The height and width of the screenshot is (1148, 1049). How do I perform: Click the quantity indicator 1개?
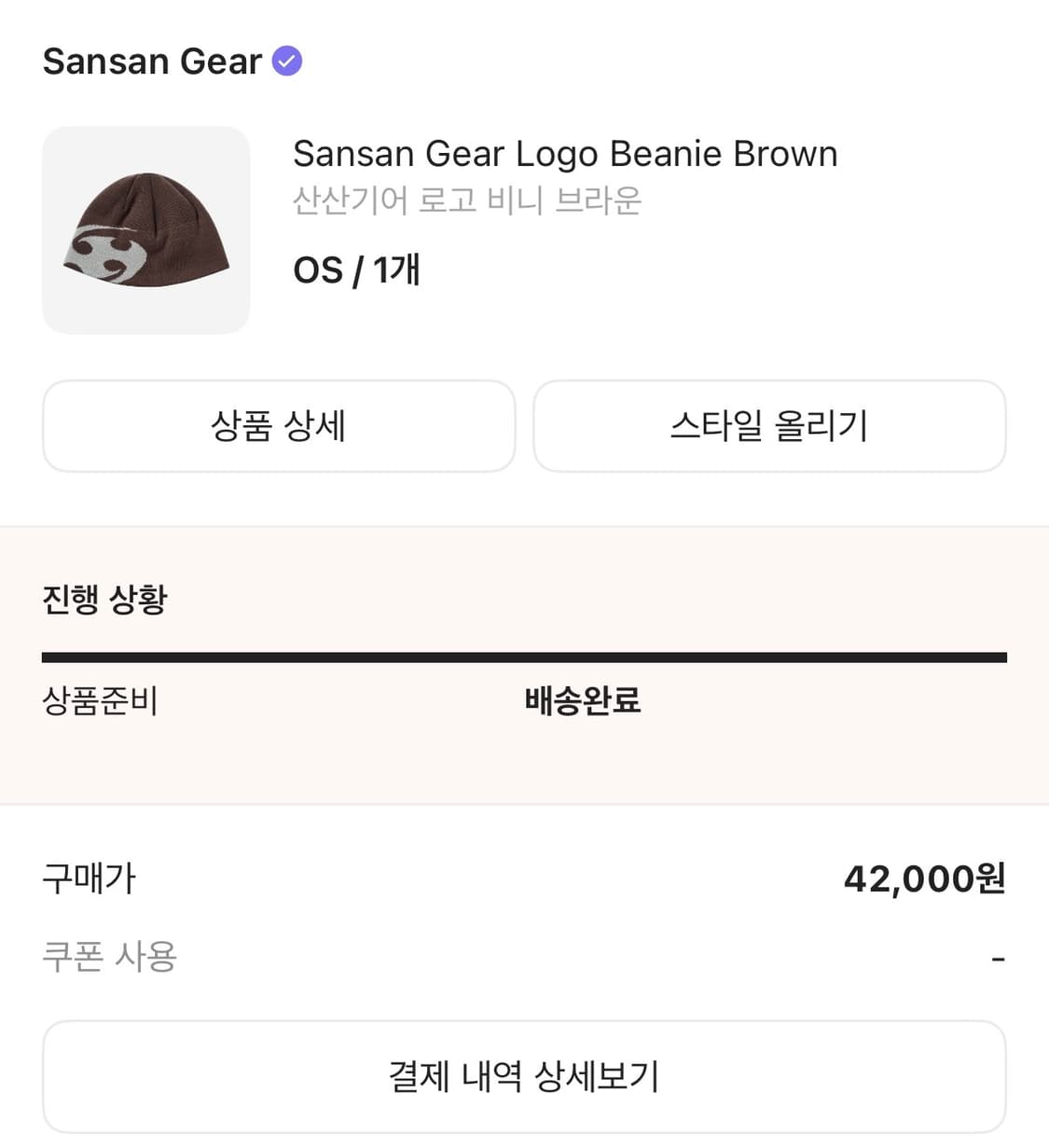(x=396, y=270)
